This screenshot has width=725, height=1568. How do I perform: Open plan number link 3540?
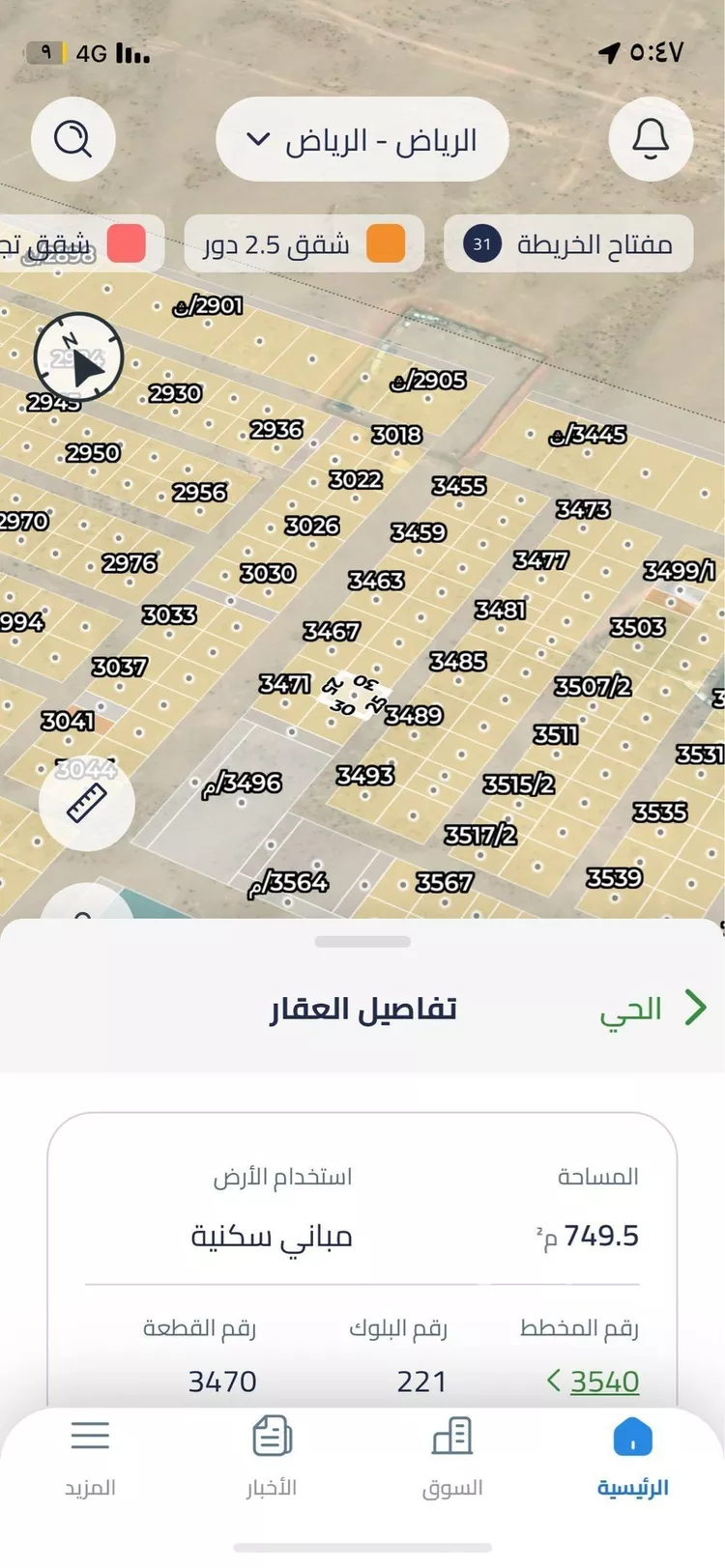point(603,1382)
